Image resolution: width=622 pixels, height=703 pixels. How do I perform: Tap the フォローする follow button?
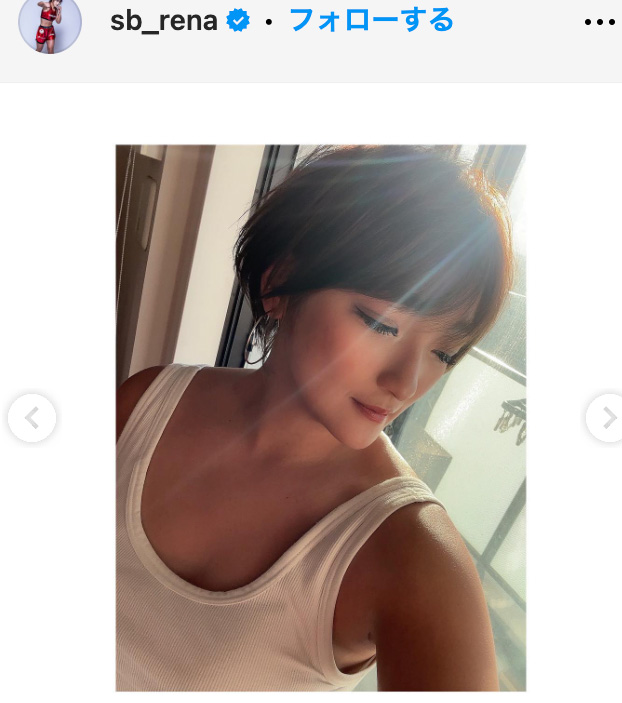pyautogui.click(x=371, y=19)
